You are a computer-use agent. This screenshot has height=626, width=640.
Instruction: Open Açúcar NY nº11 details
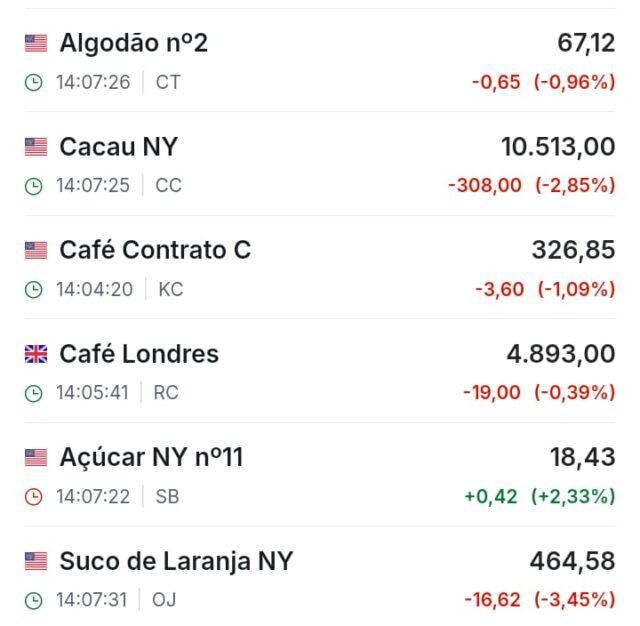(x=320, y=474)
